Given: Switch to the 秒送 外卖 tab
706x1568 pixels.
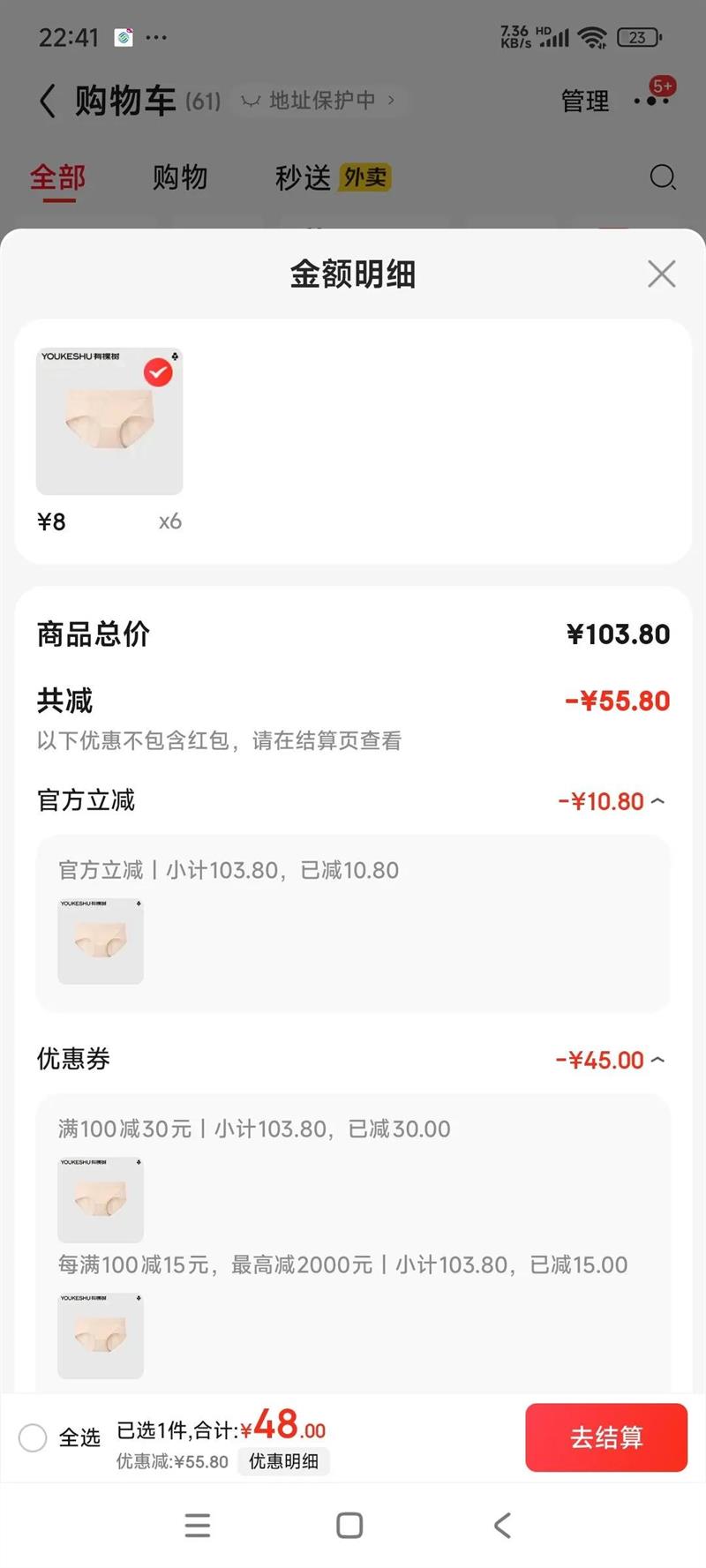Looking at the screenshot, I should [332, 177].
